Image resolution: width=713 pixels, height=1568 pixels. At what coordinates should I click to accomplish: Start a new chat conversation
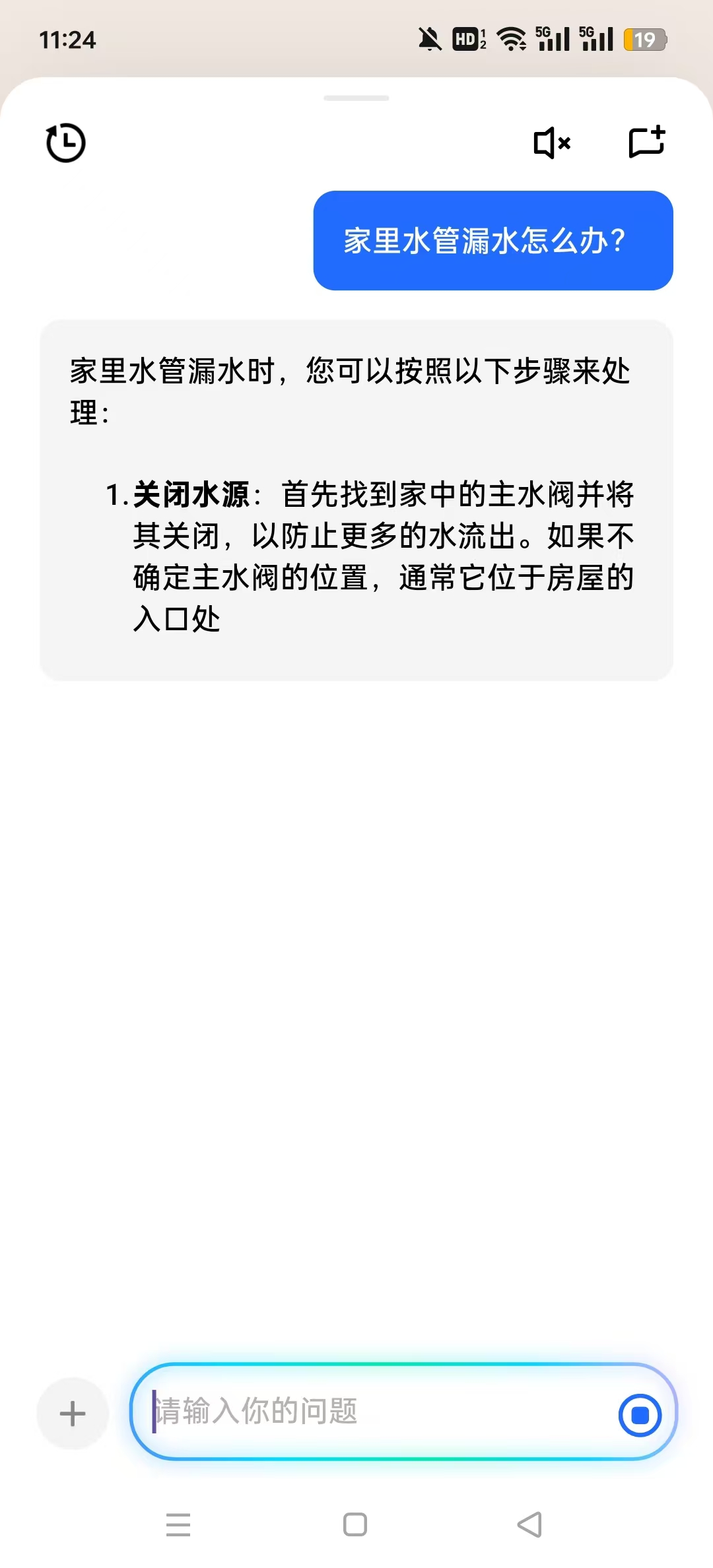[x=646, y=142]
